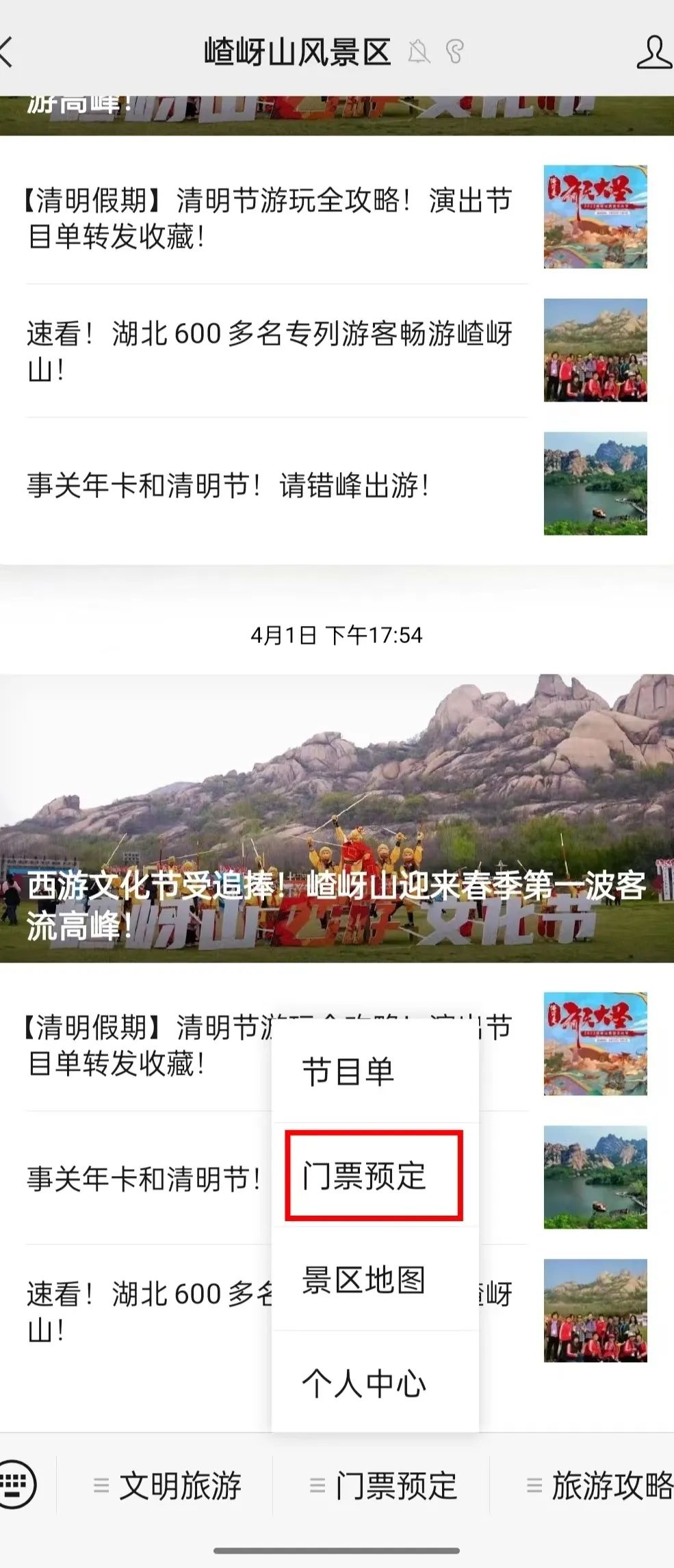Switch to keyboard input mode
Viewport: 674px width, 1568px height.
18,1485
